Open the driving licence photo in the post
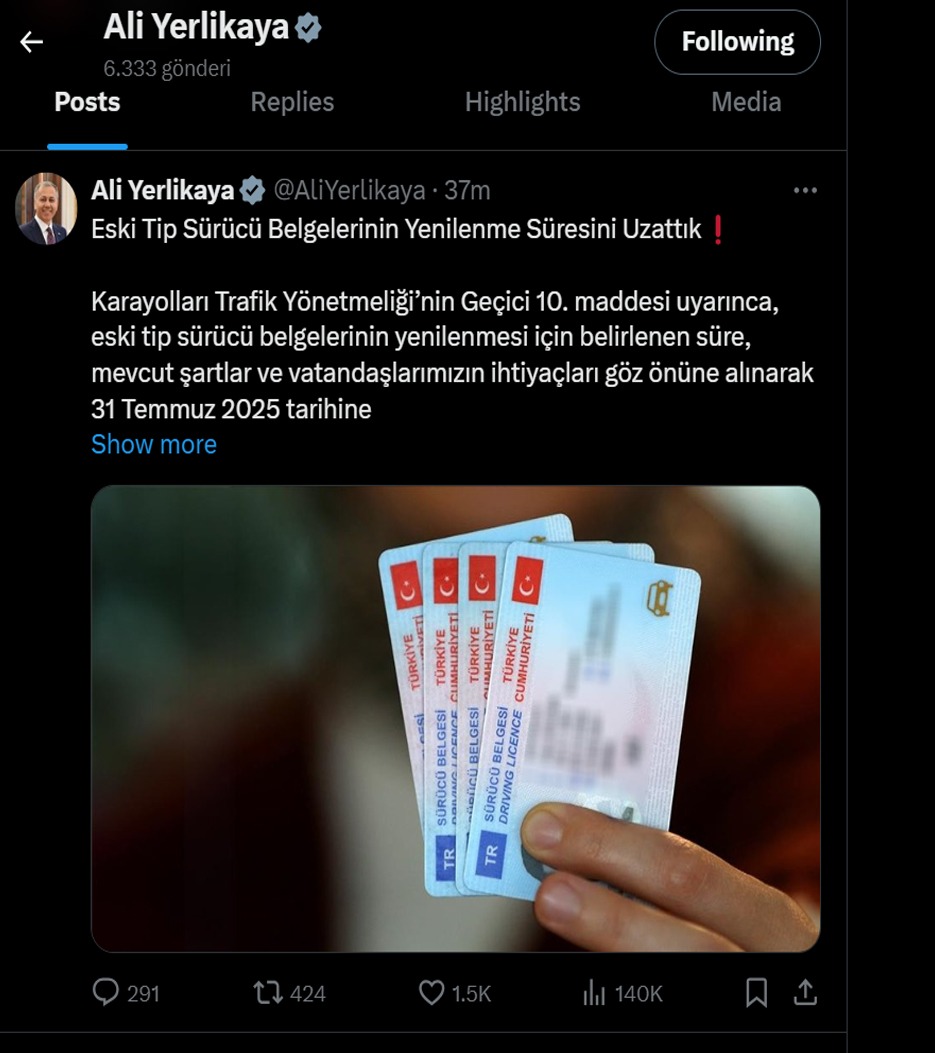935x1053 pixels. (x=455, y=718)
